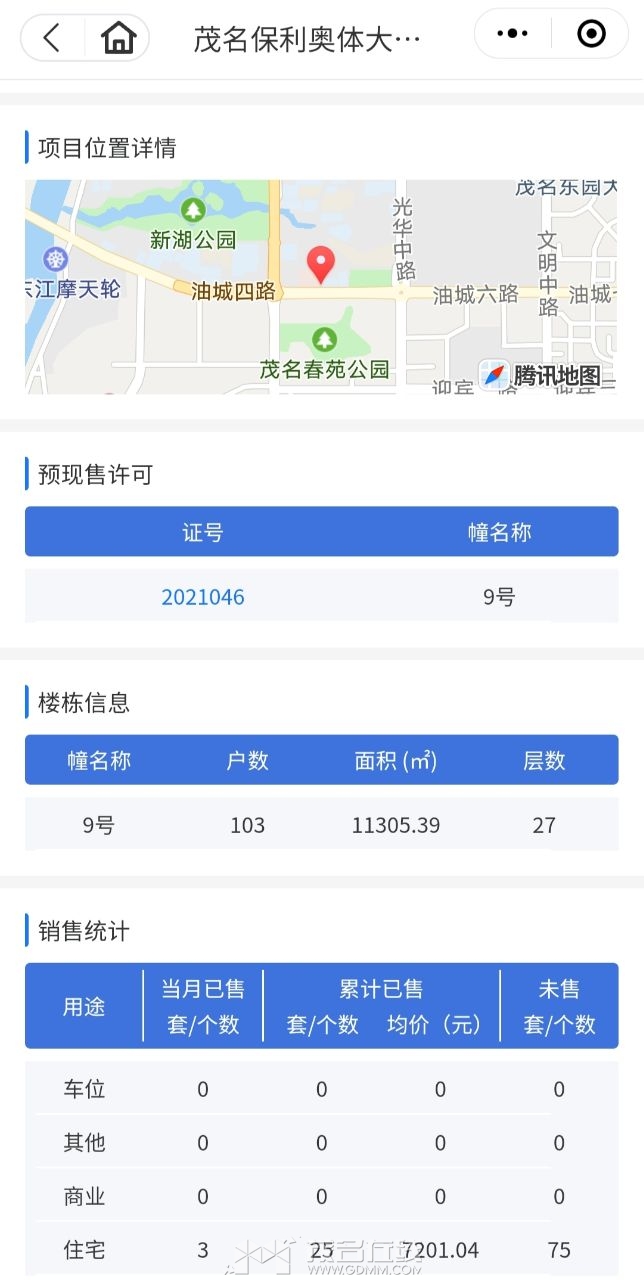Viewport: 644px width, 1280px height.
Task: Return to the mini program home
Action: click(118, 38)
